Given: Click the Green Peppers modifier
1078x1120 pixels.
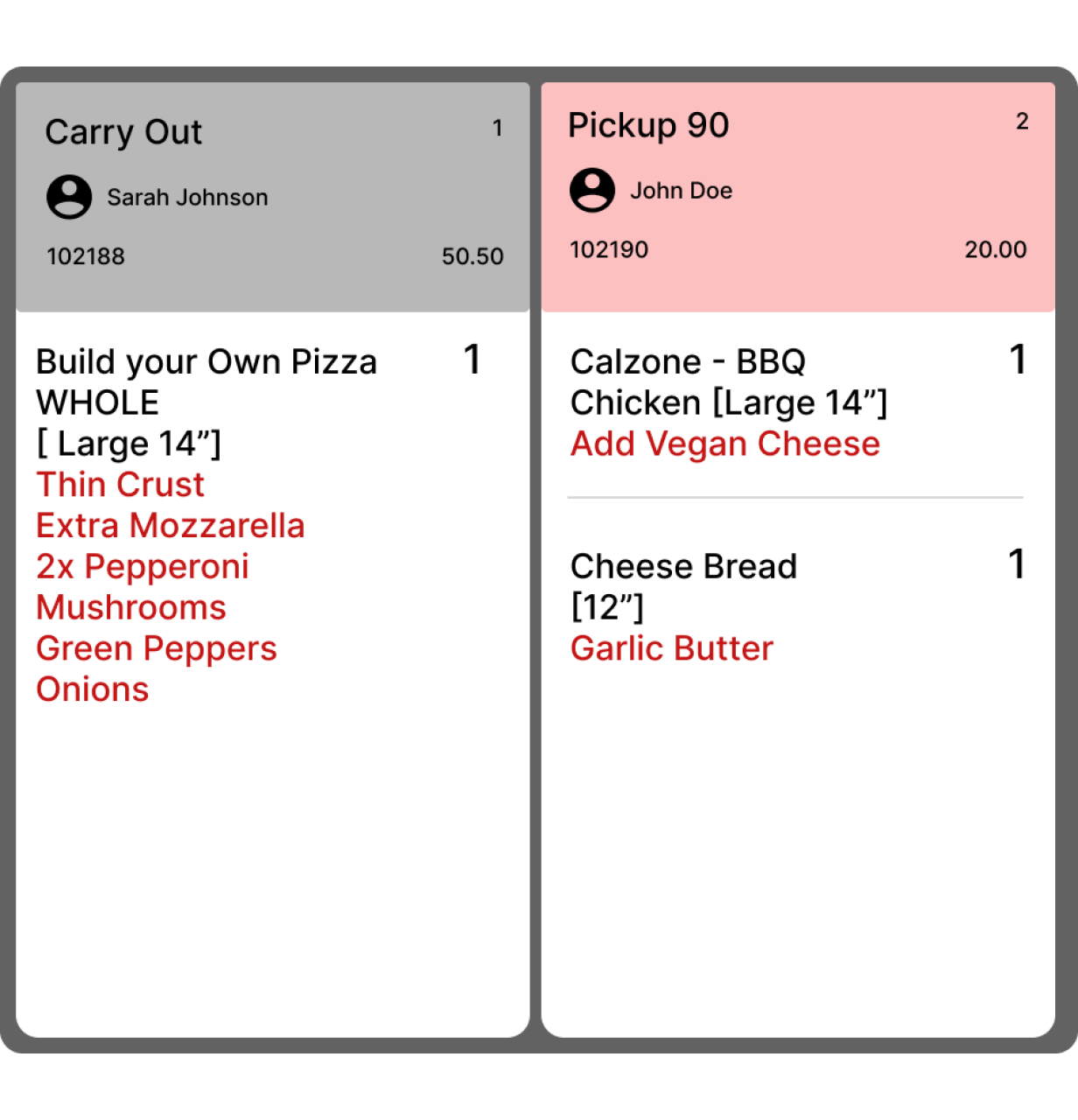Looking at the screenshot, I should tap(156, 647).
